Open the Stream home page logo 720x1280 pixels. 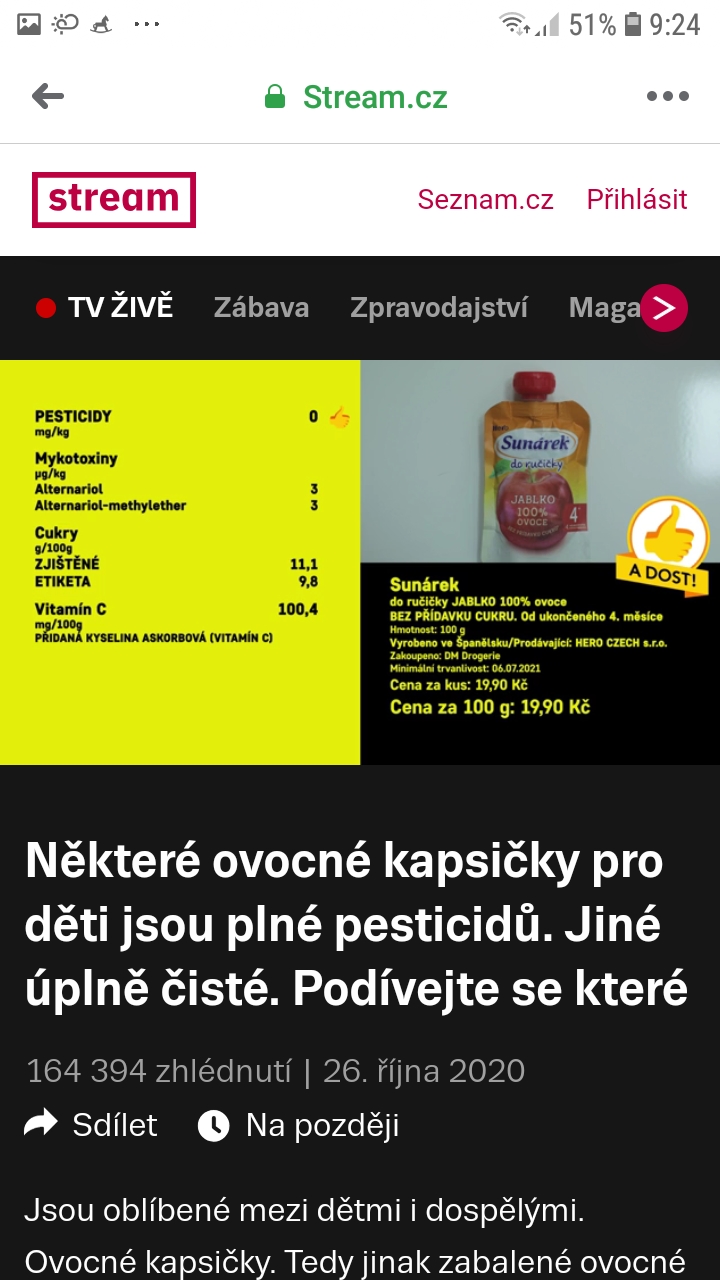(x=113, y=199)
